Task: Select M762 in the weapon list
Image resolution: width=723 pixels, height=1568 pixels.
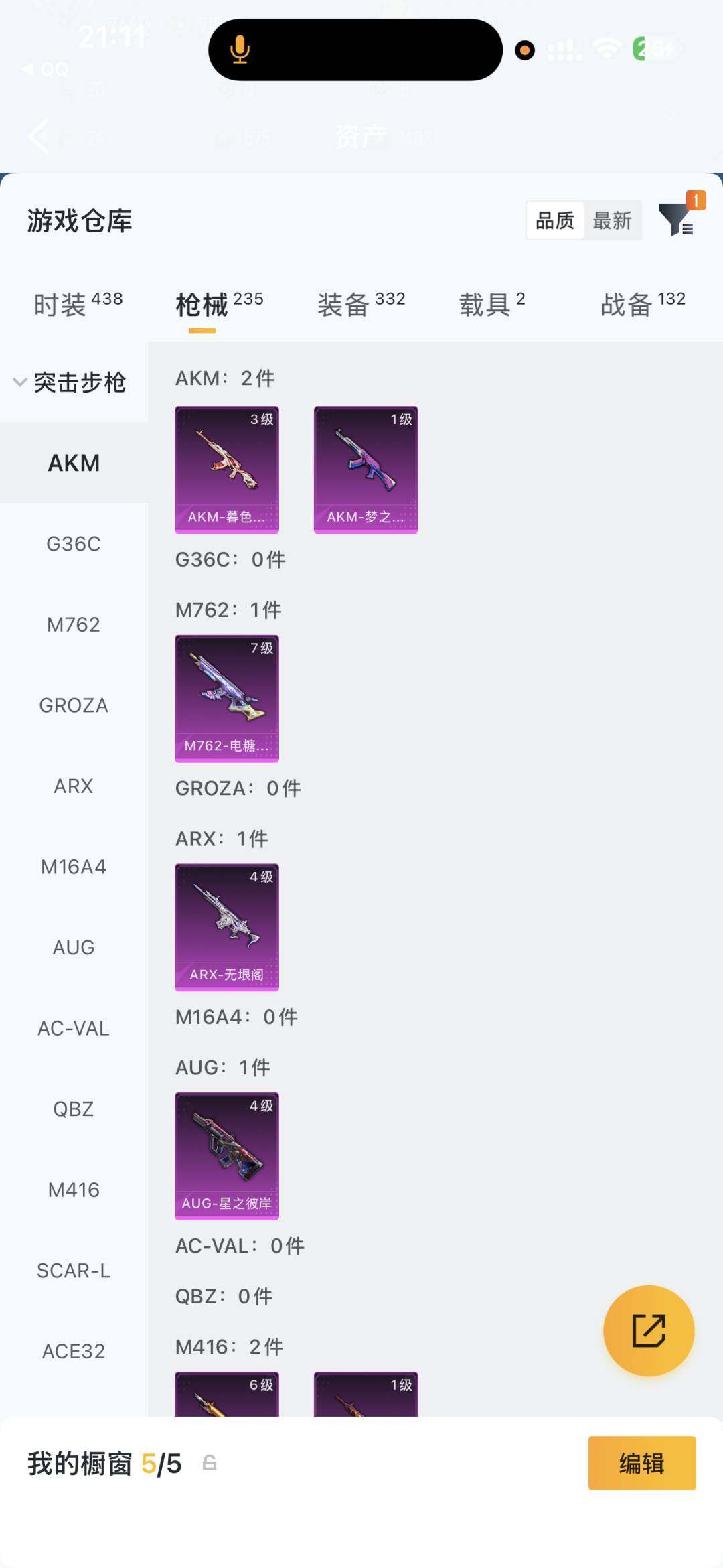Action: [74, 624]
